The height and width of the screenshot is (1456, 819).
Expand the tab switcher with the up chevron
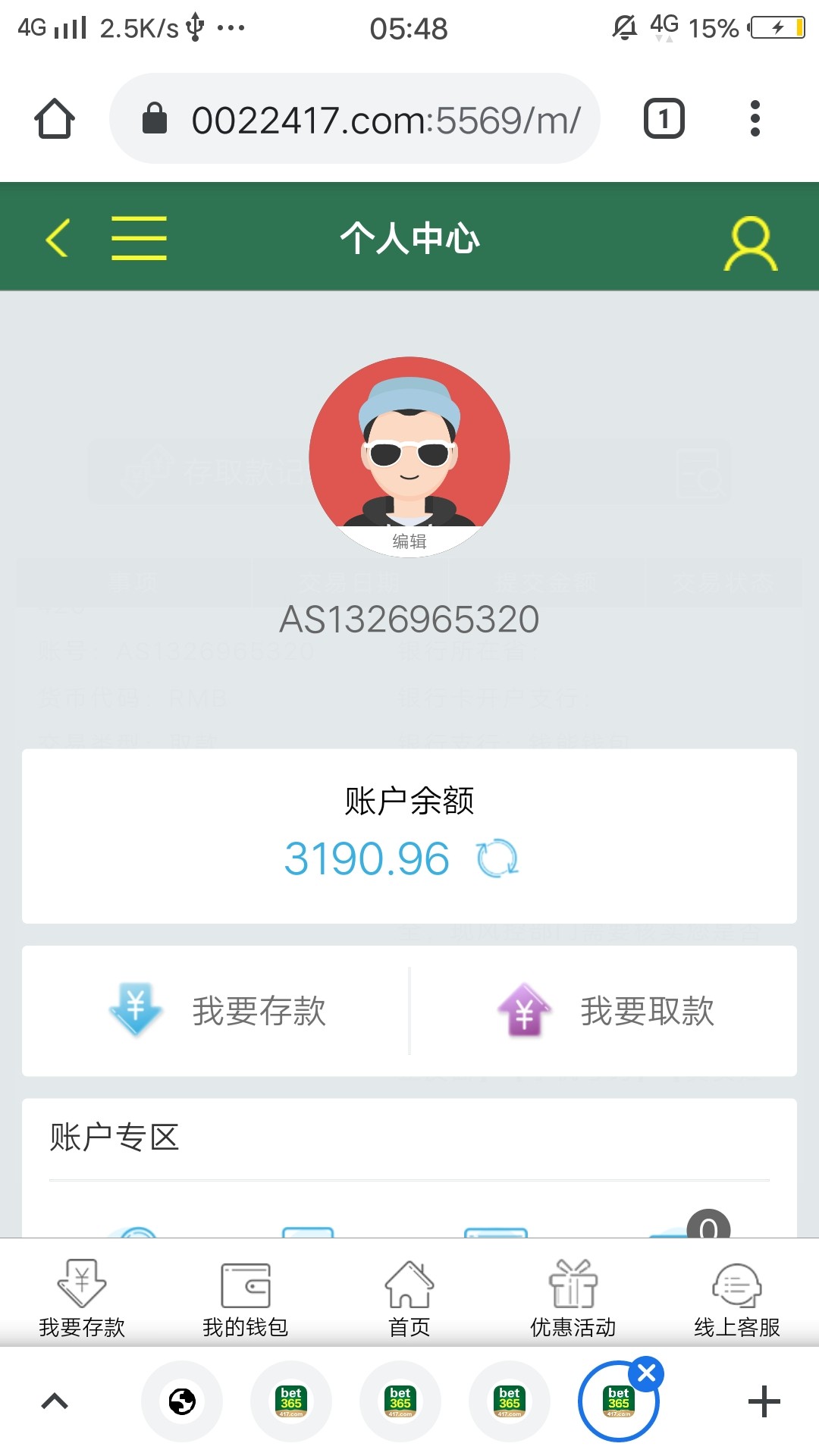54,1401
